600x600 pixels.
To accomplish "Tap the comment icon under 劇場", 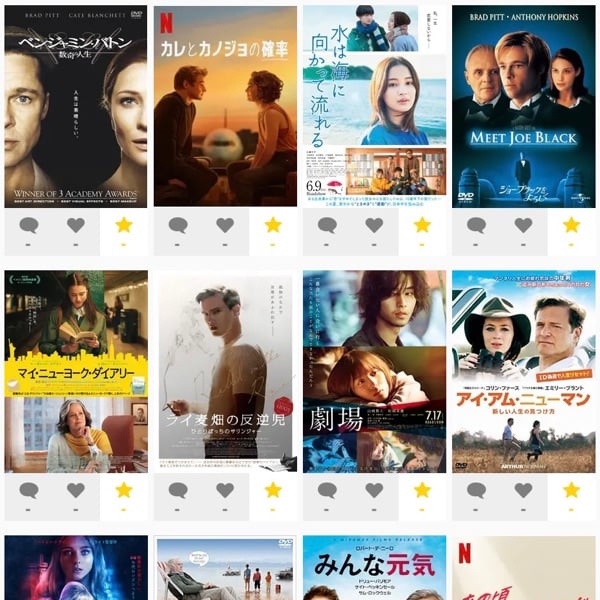I will pos(327,491).
